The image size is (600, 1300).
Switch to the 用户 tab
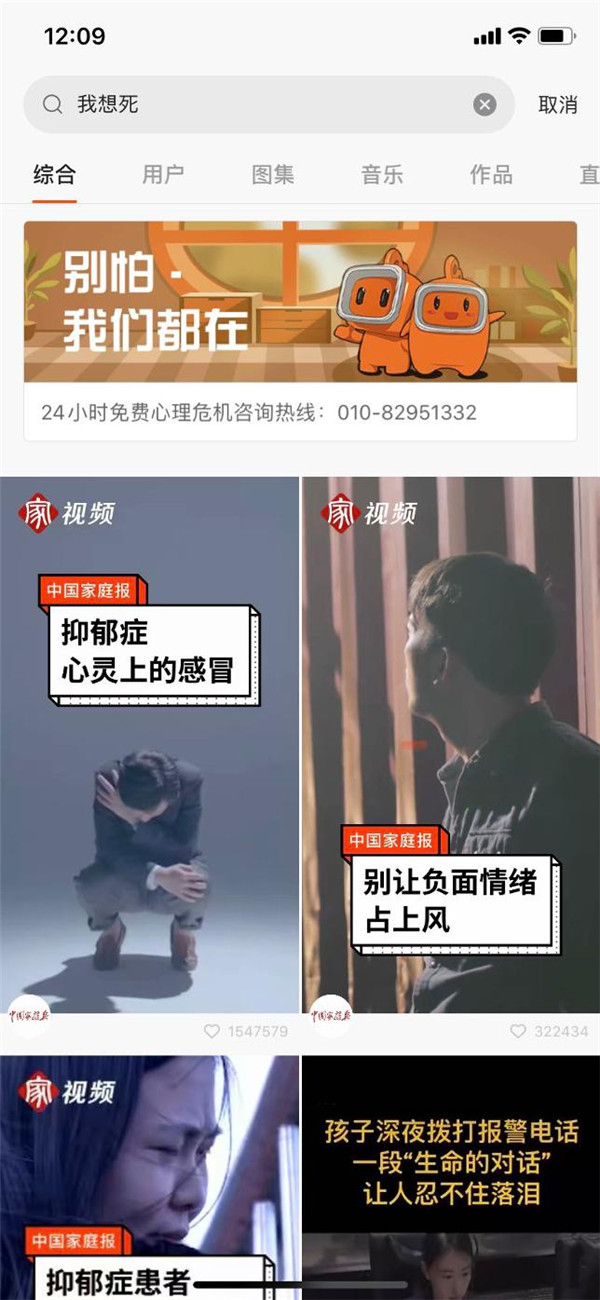(x=163, y=175)
